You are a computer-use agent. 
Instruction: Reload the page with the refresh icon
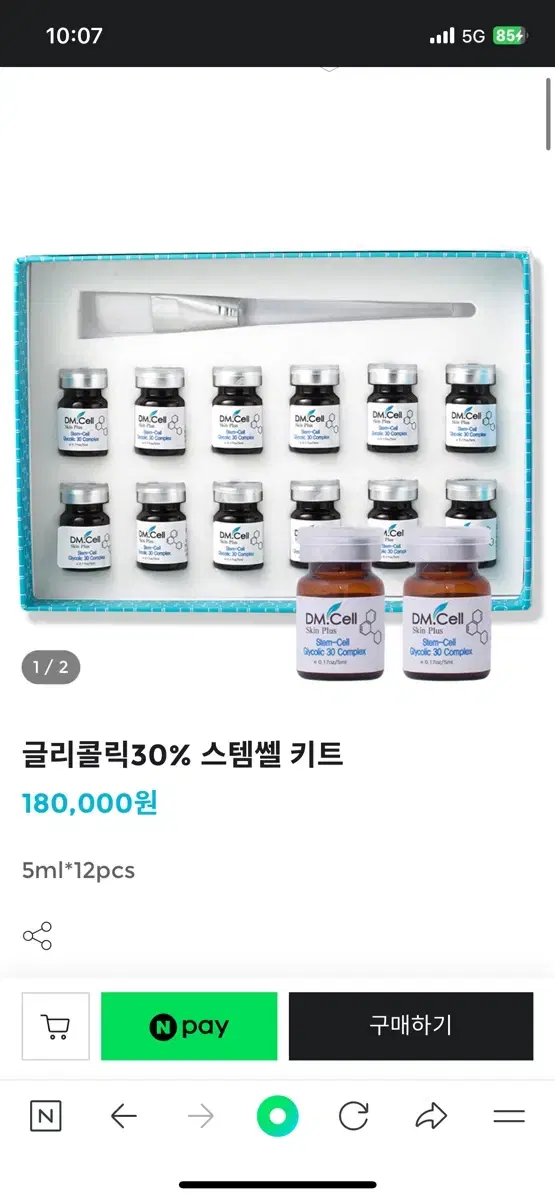coord(354,1117)
